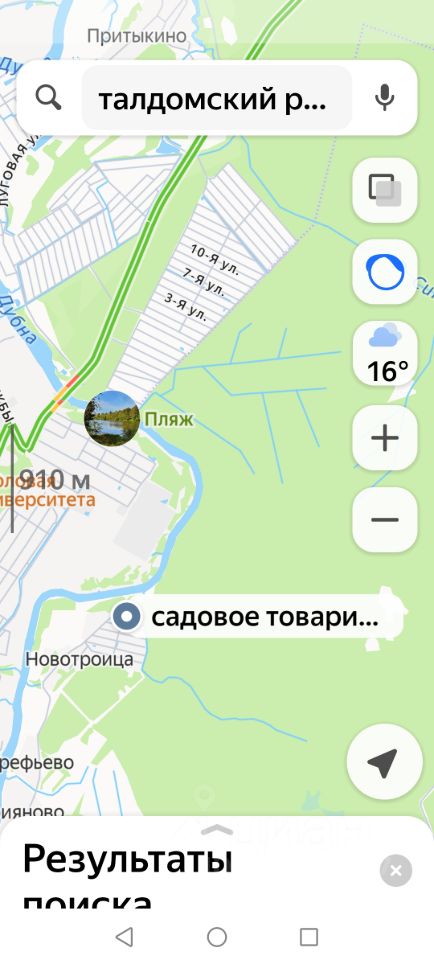Viewport: 434px width, 960px height.
Task: Center the map on my location
Action: pyautogui.click(x=384, y=762)
